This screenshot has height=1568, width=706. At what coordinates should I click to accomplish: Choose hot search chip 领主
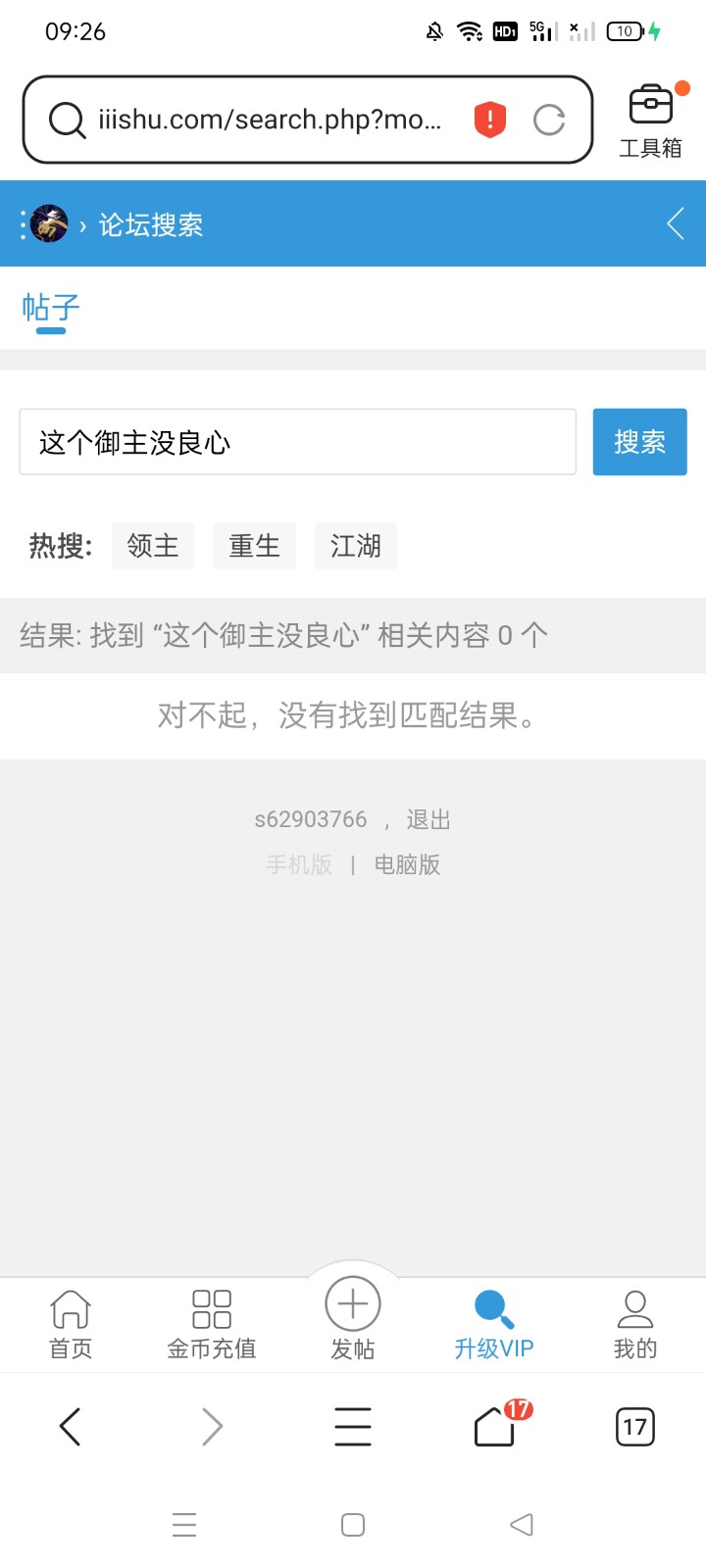(x=153, y=546)
